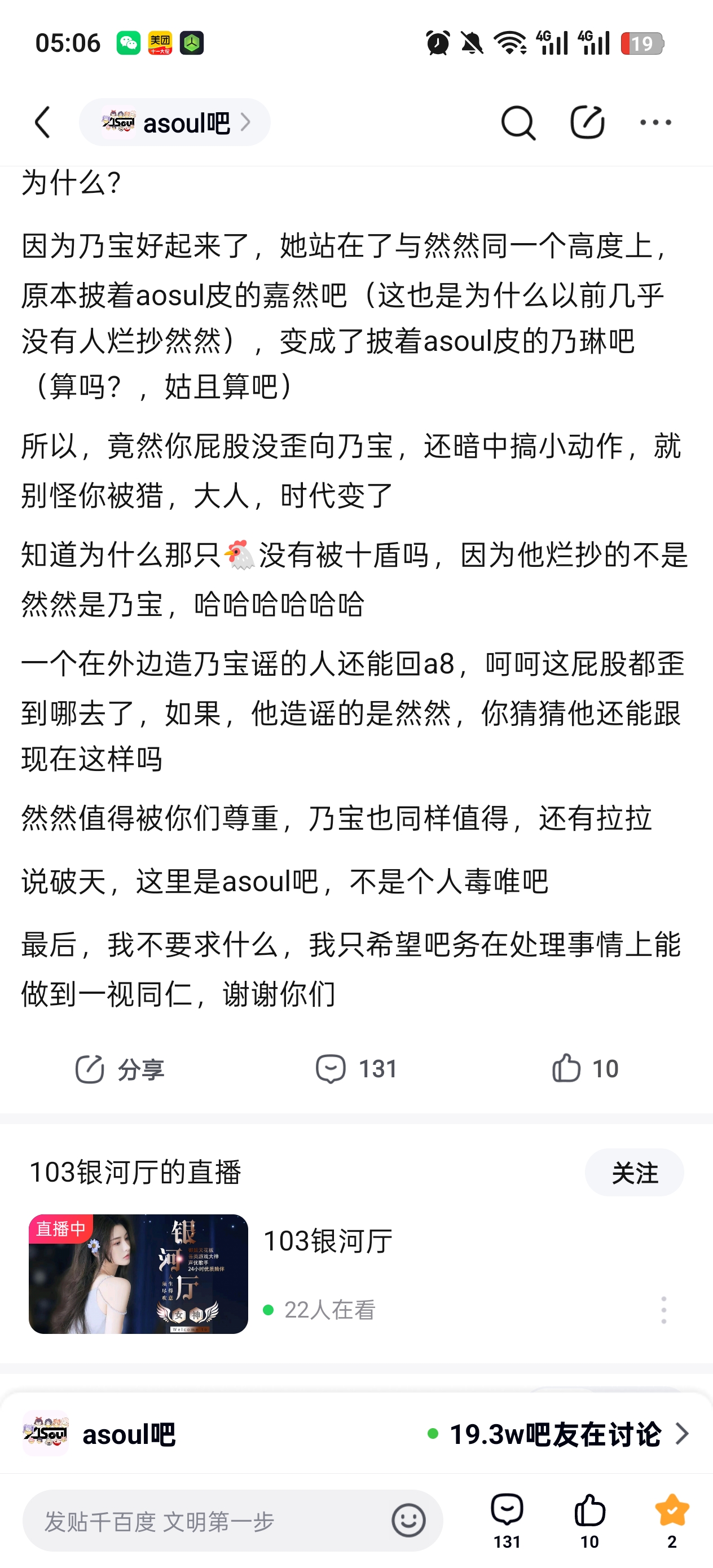Open the emoji picker in reply bar
The image size is (713, 1568).
(408, 1521)
